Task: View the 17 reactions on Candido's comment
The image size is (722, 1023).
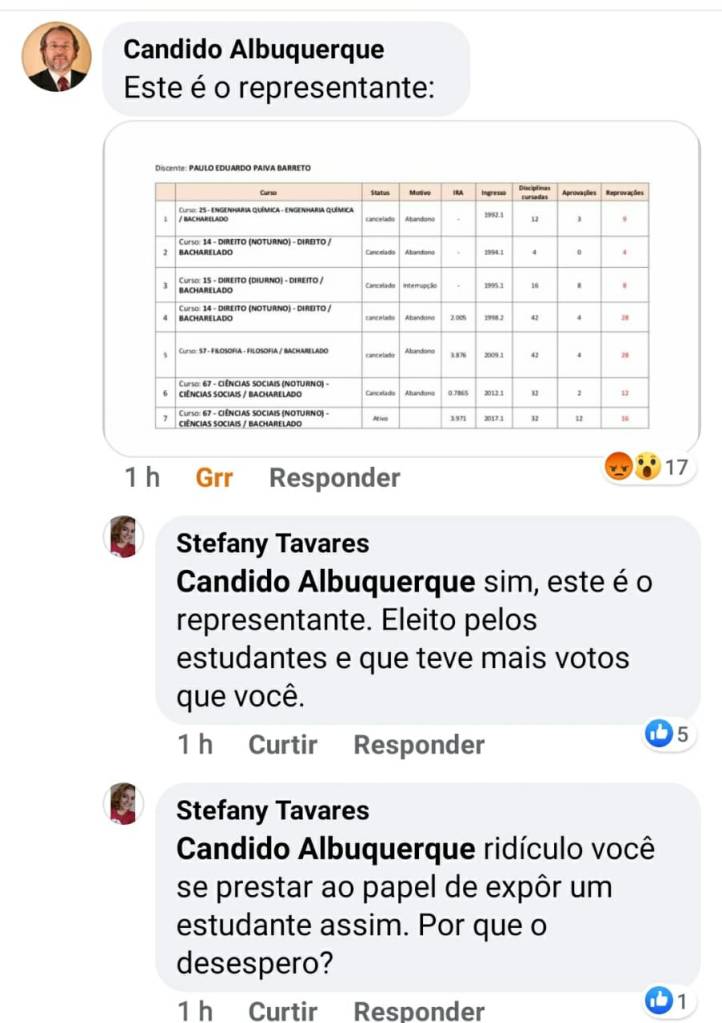Action: [646, 467]
